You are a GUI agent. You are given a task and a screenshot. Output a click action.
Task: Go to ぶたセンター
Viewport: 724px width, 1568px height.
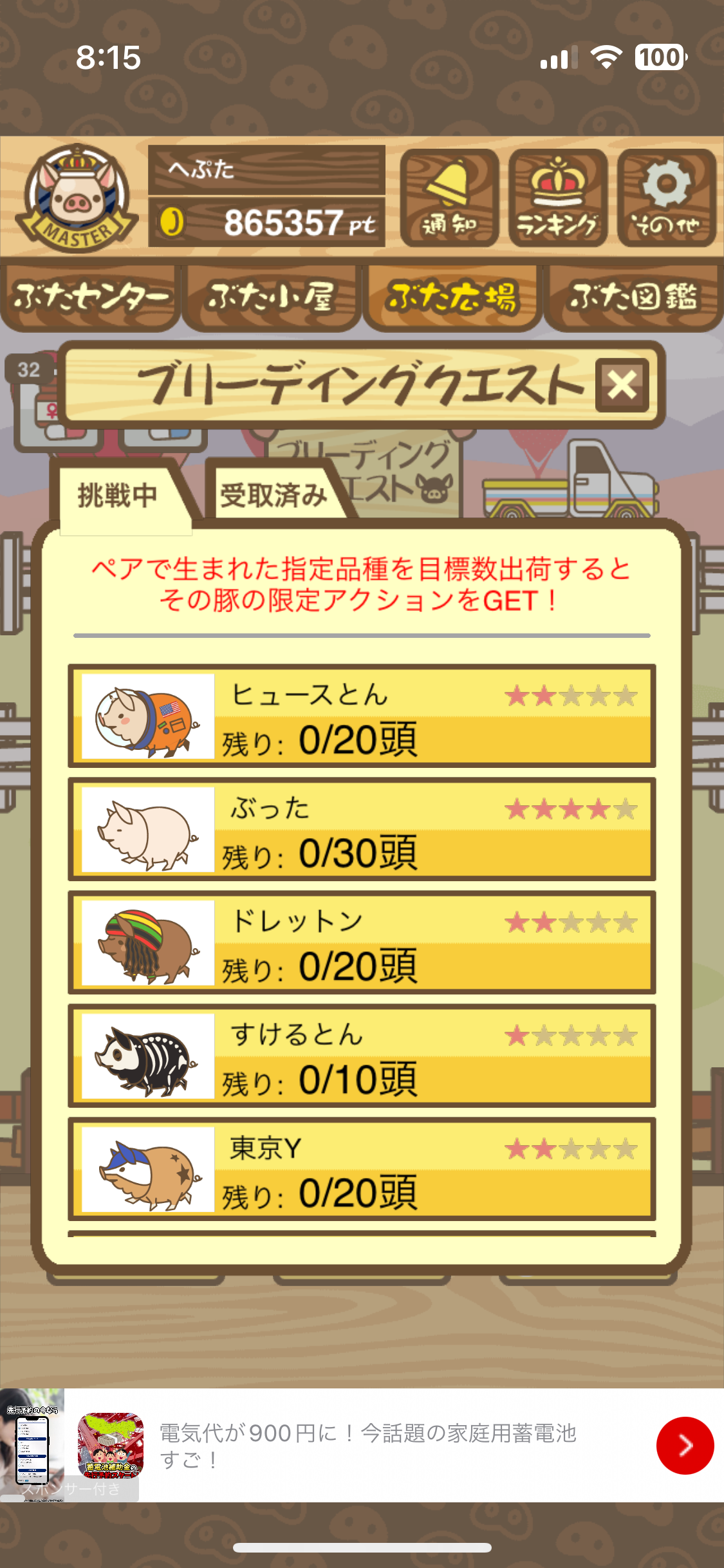(91, 297)
